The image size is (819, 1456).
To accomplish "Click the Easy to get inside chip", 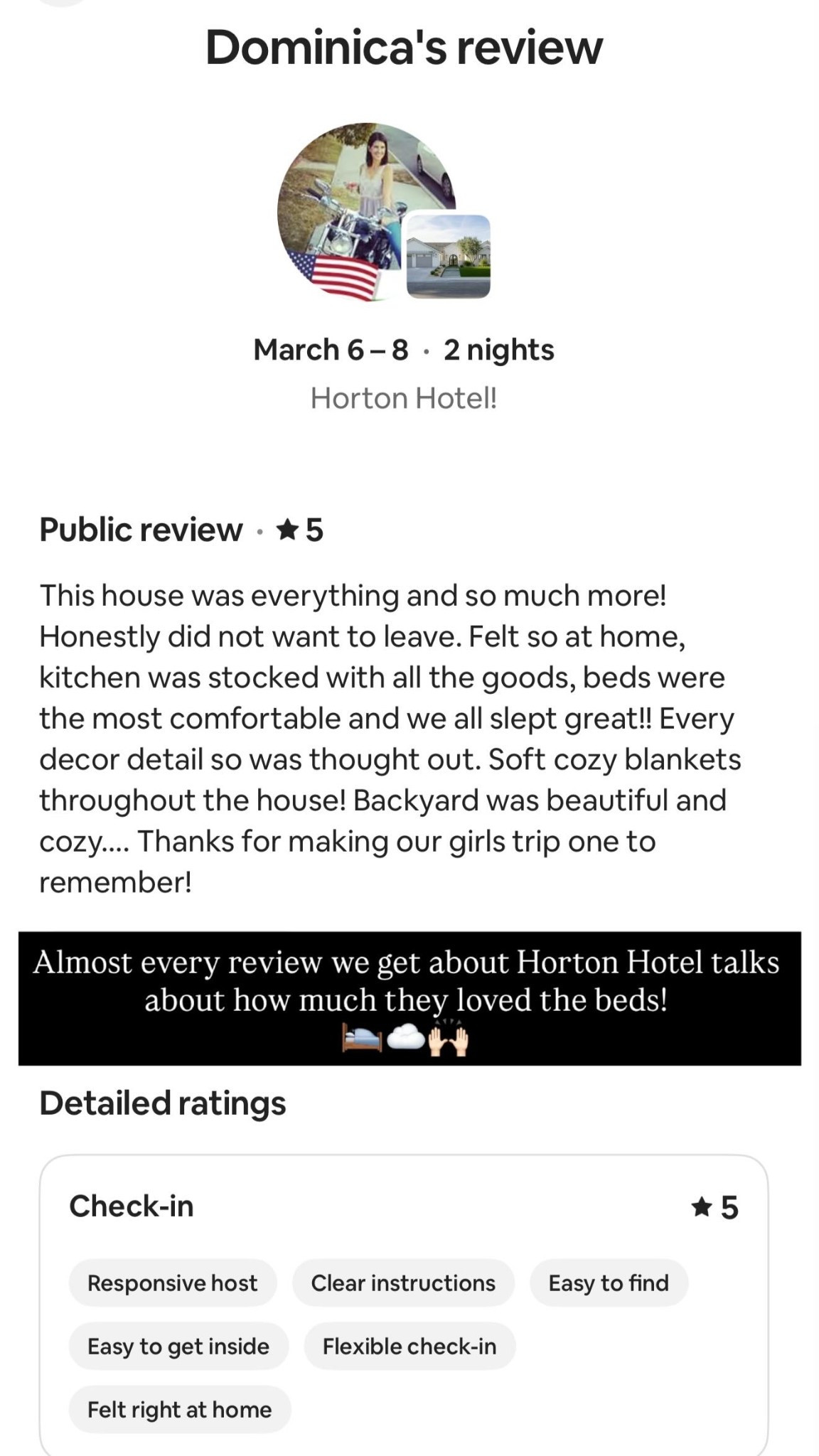I will (x=178, y=1346).
